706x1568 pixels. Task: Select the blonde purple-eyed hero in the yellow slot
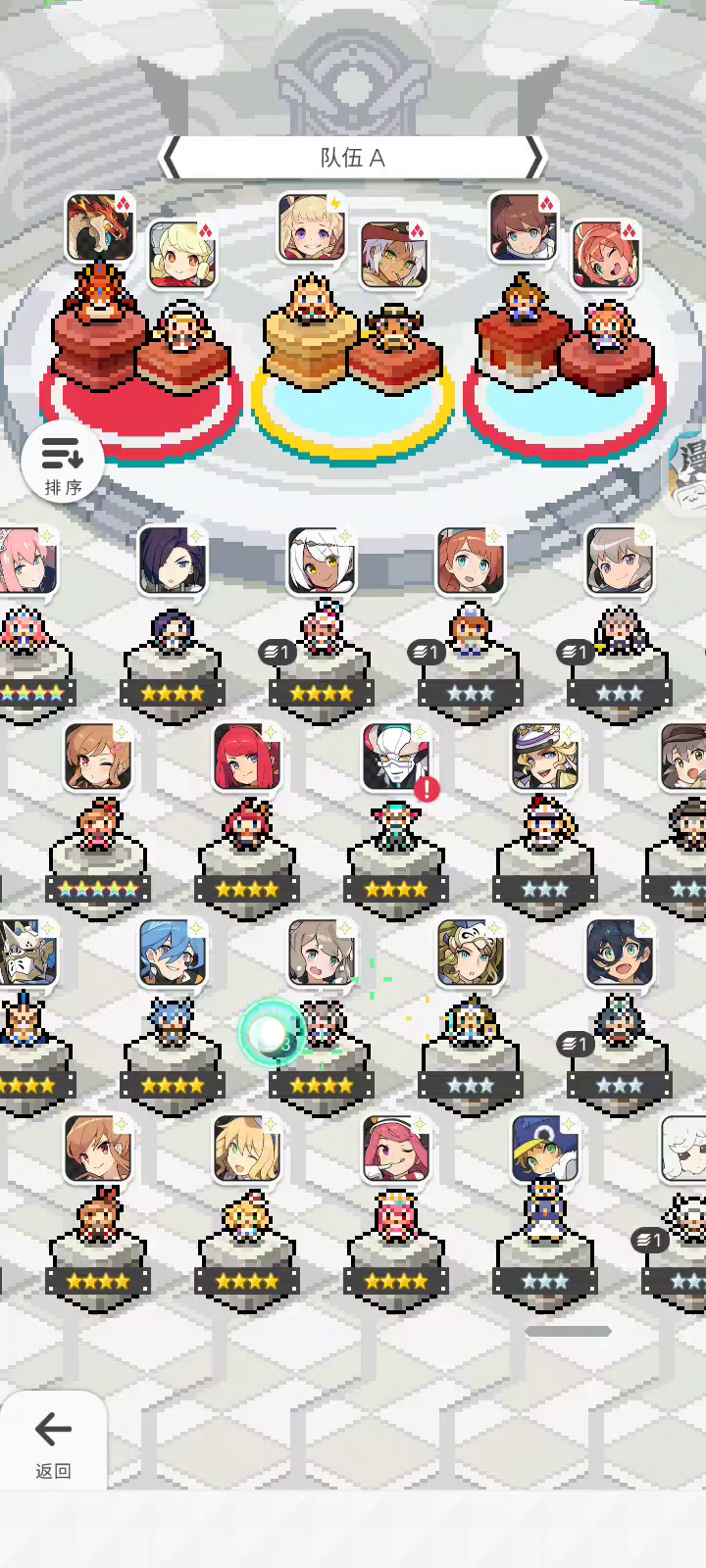(312, 227)
